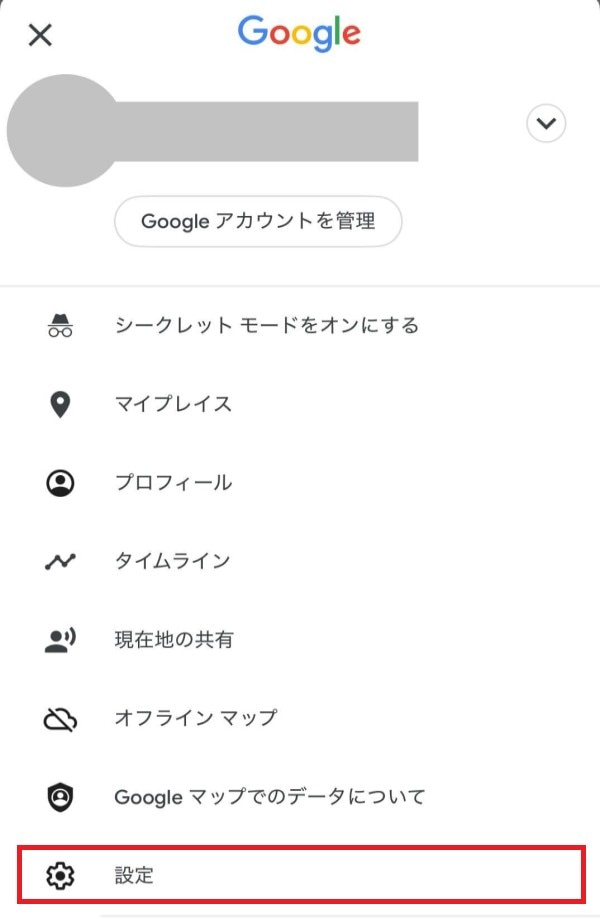Expand the account switcher chevron
This screenshot has height=919, width=600.
(x=545, y=124)
